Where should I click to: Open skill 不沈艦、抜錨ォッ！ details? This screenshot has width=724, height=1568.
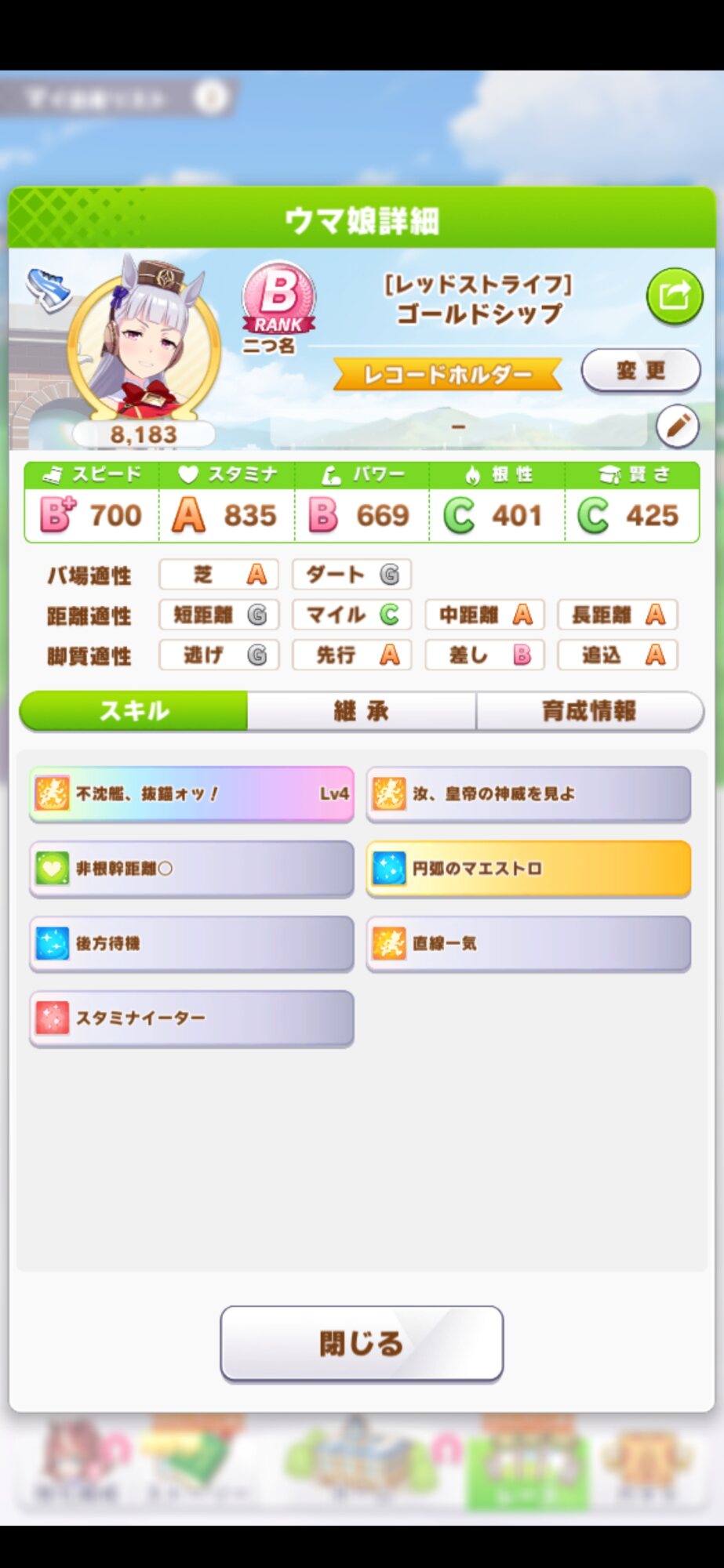[191, 793]
